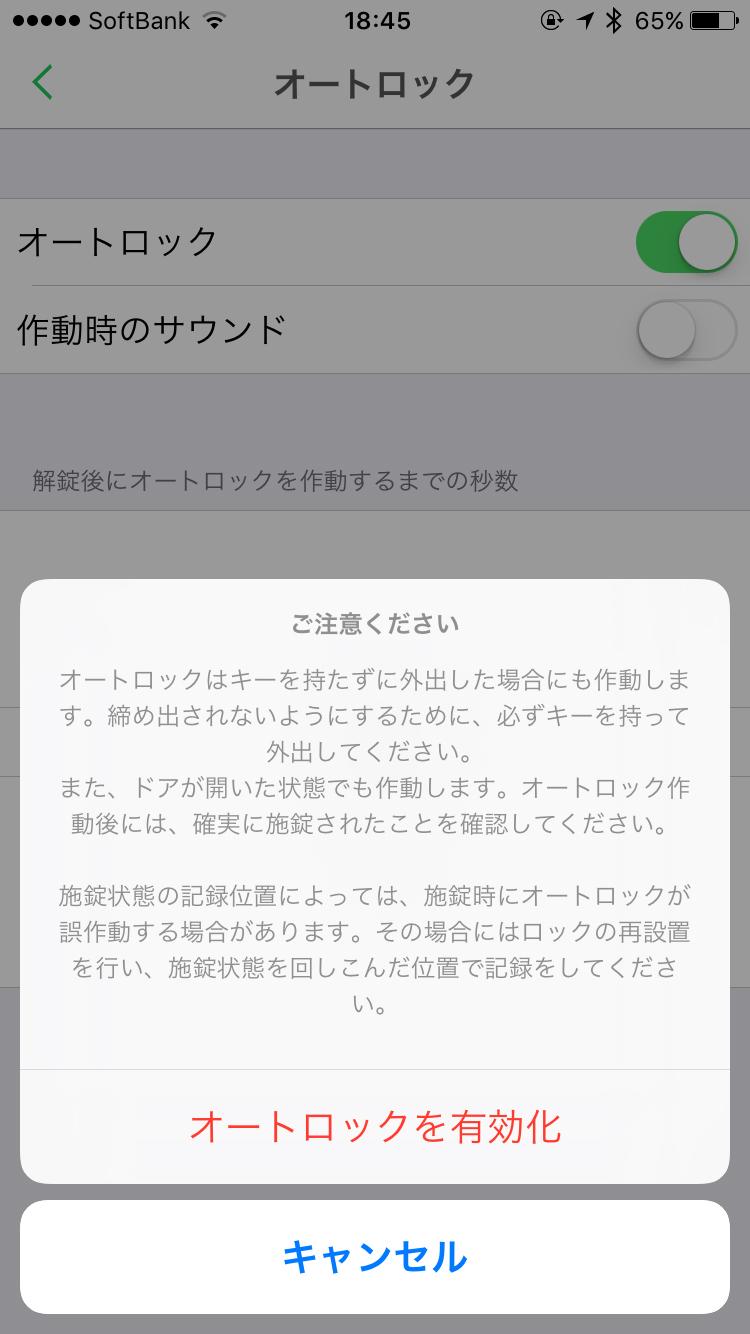This screenshot has height=1334, width=750.
Task: Confirm オートロックを有効化 in the alert
Action: tap(375, 1127)
